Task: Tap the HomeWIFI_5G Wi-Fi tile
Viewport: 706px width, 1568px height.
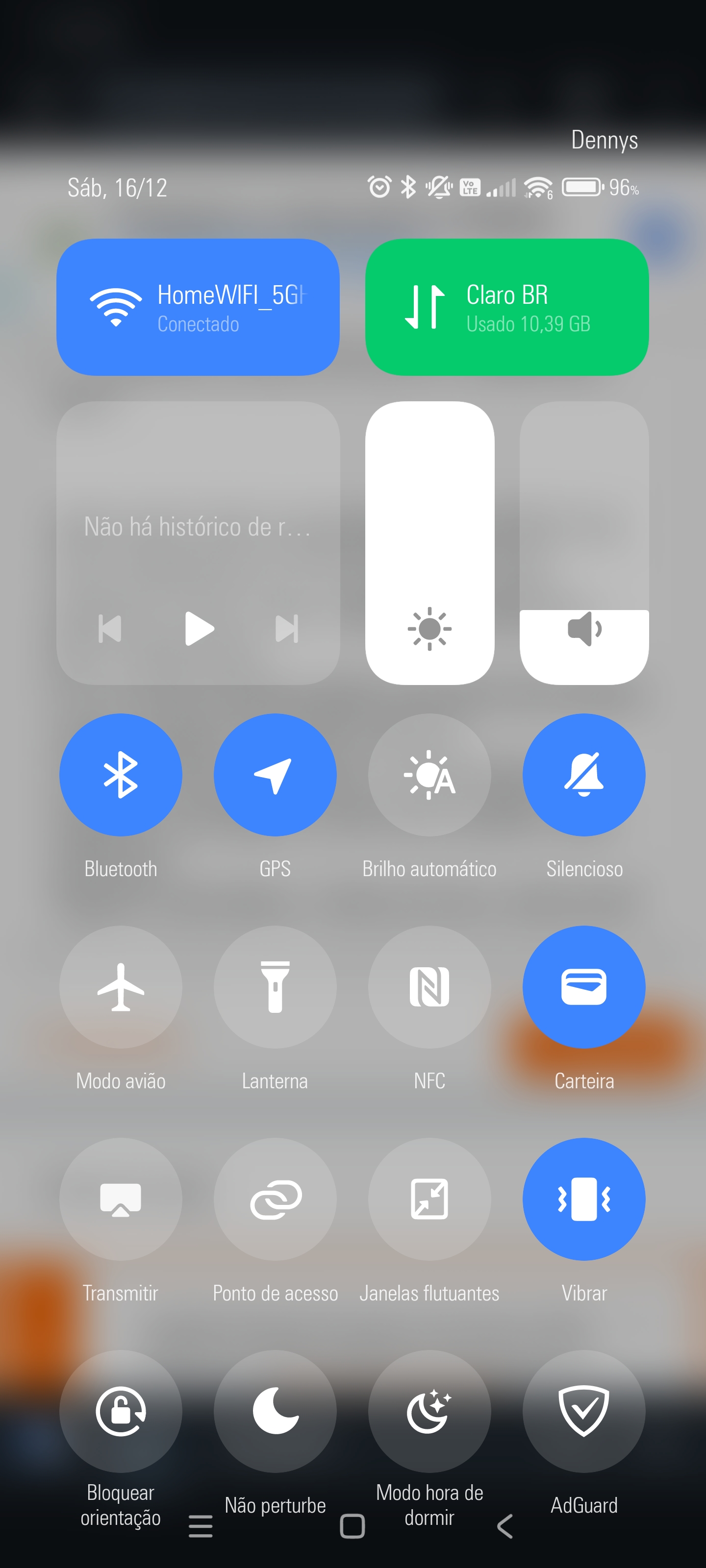Action: point(198,307)
